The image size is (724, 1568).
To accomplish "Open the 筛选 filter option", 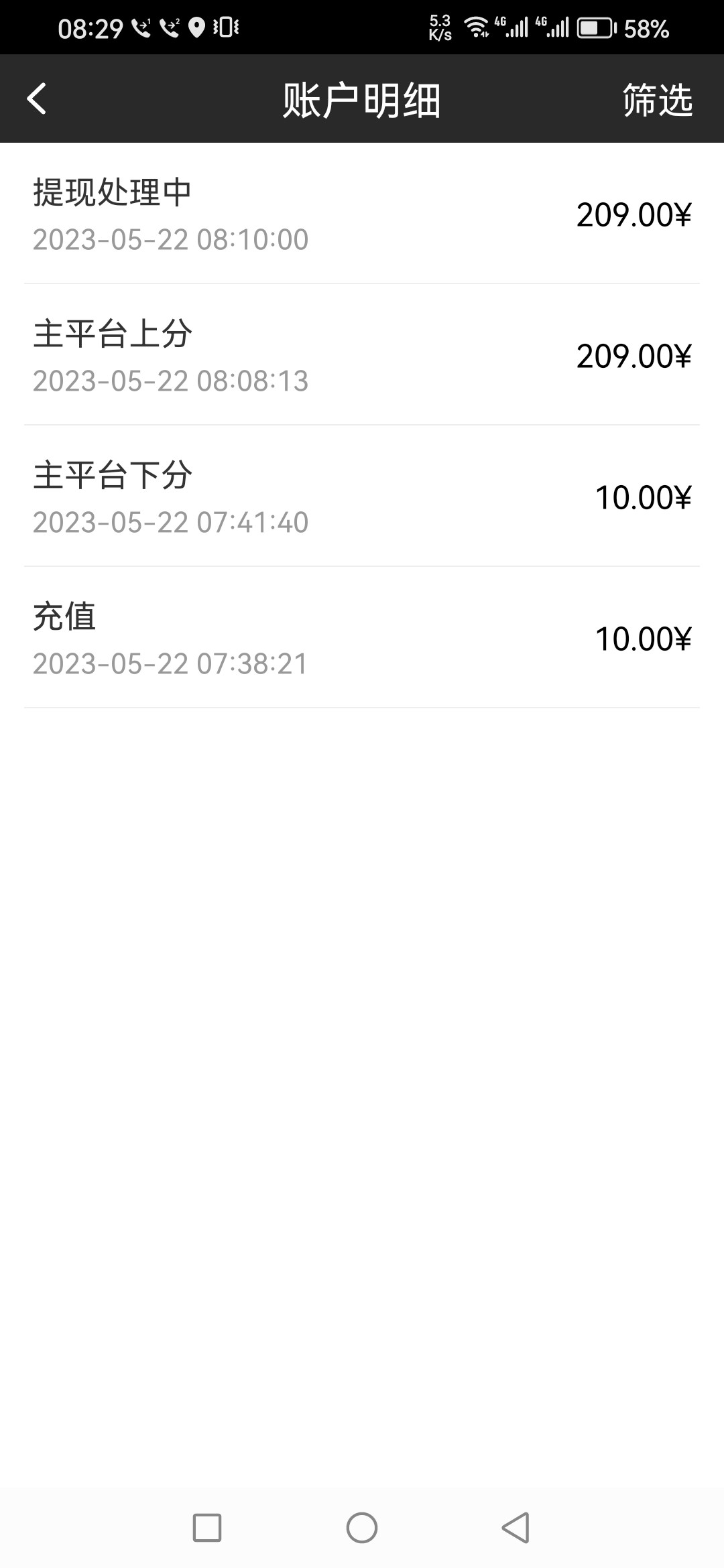I will click(657, 100).
